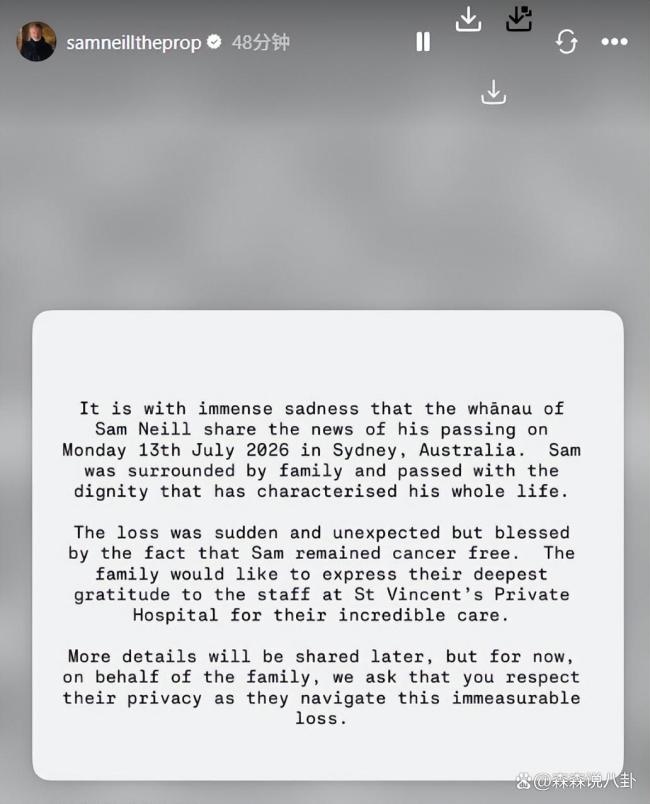Pause the story playback

point(423,42)
